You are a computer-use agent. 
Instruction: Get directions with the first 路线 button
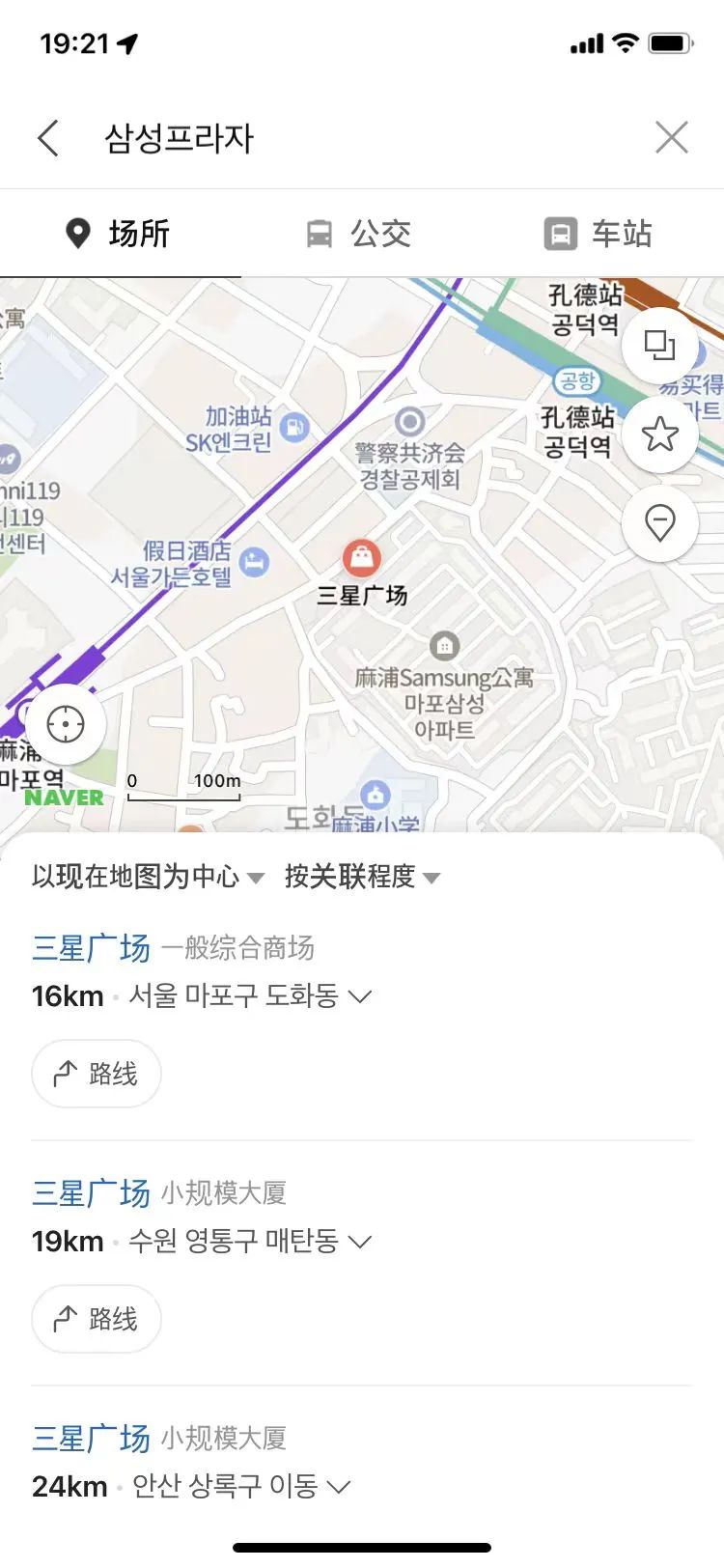[x=96, y=1073]
